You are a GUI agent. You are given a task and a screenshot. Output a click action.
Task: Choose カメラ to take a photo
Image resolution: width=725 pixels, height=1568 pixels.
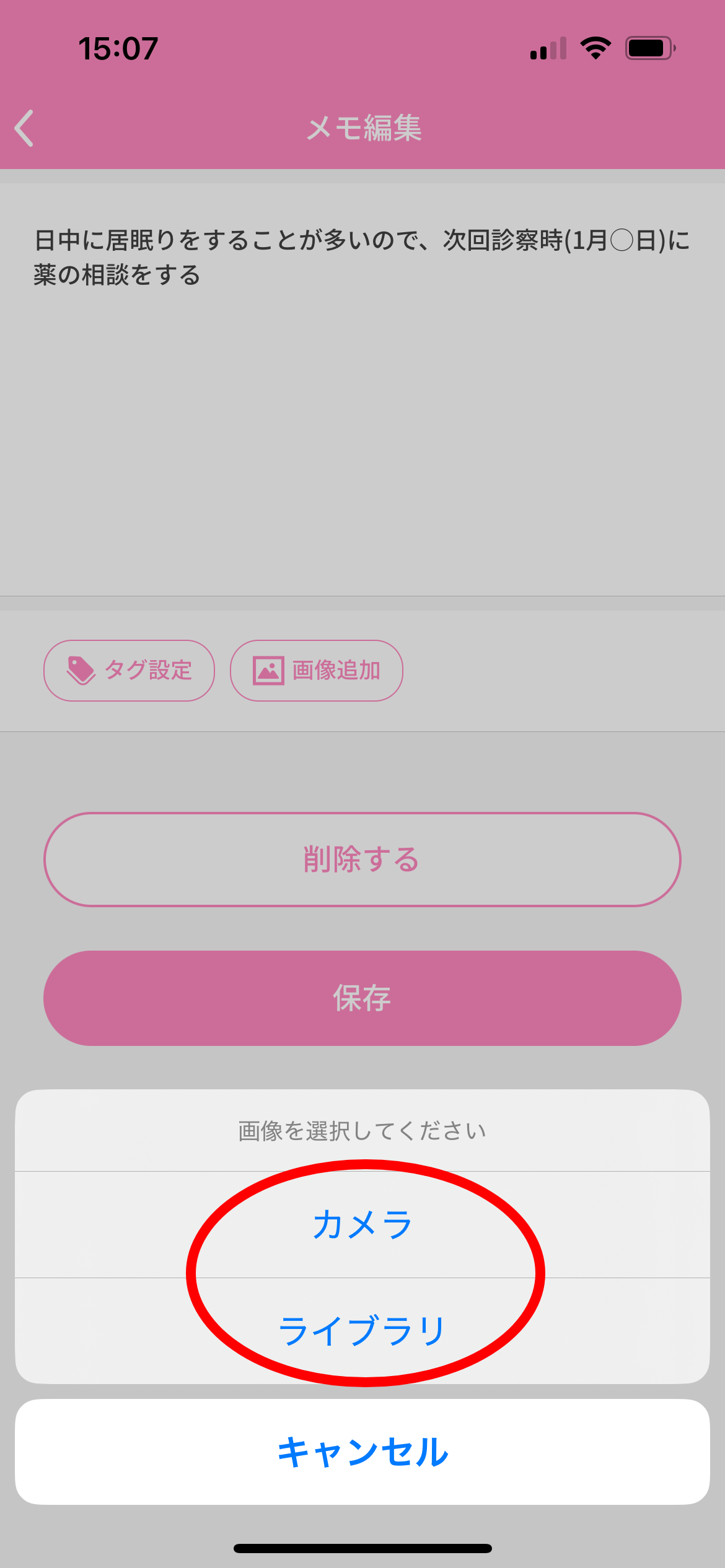(362, 1224)
